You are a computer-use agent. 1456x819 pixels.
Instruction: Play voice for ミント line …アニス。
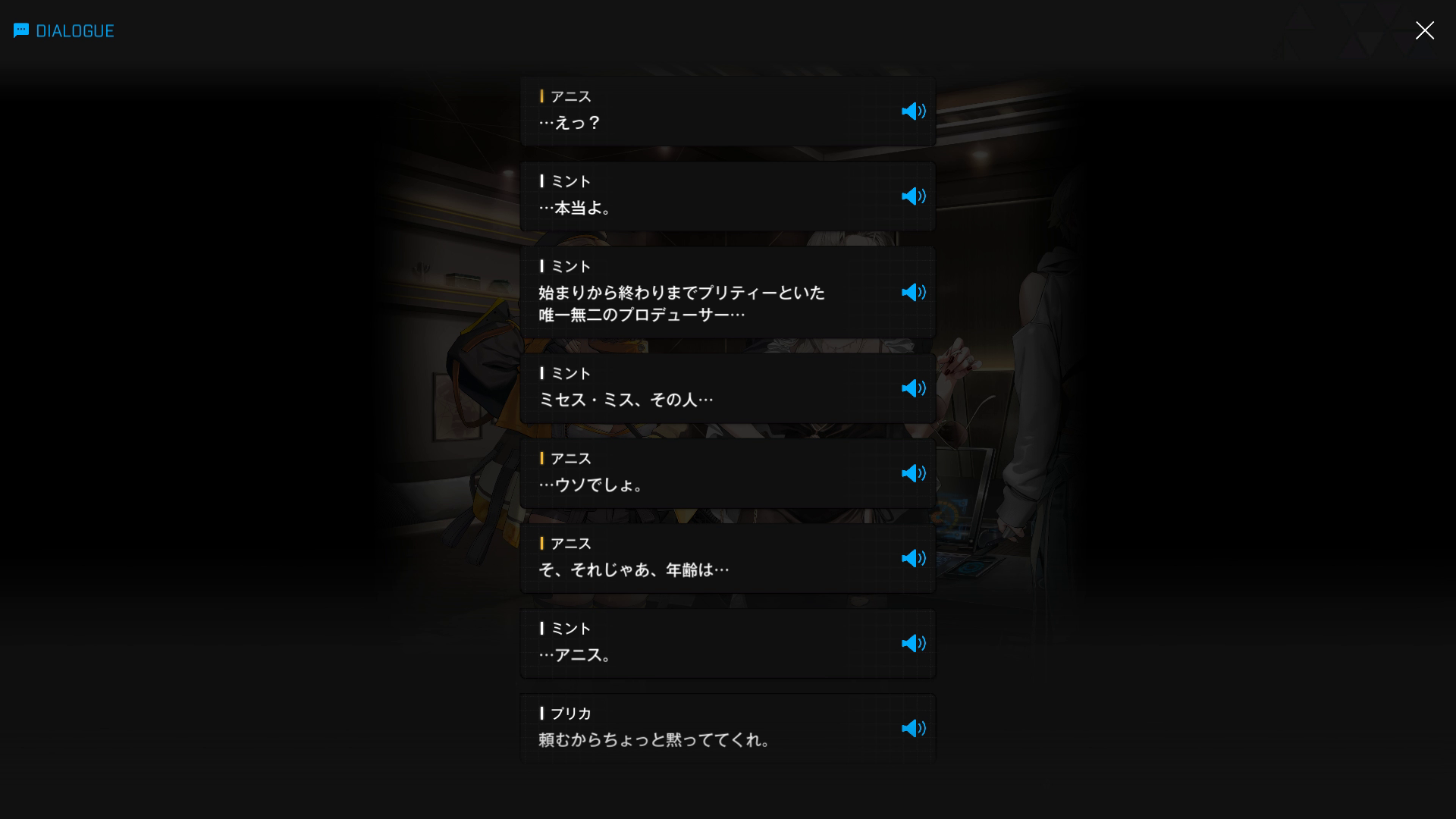click(913, 643)
